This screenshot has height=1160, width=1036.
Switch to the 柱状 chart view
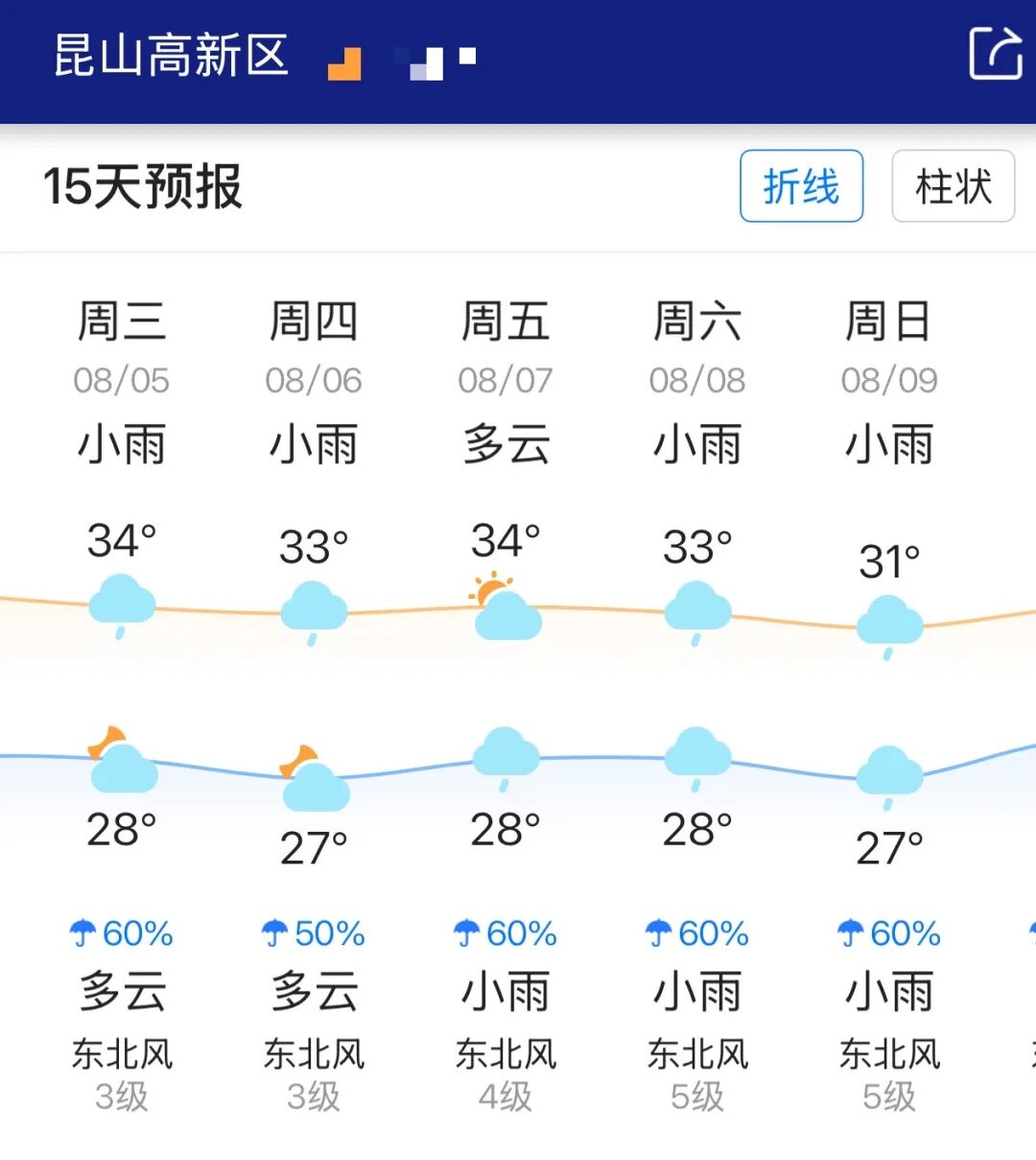coord(953,186)
